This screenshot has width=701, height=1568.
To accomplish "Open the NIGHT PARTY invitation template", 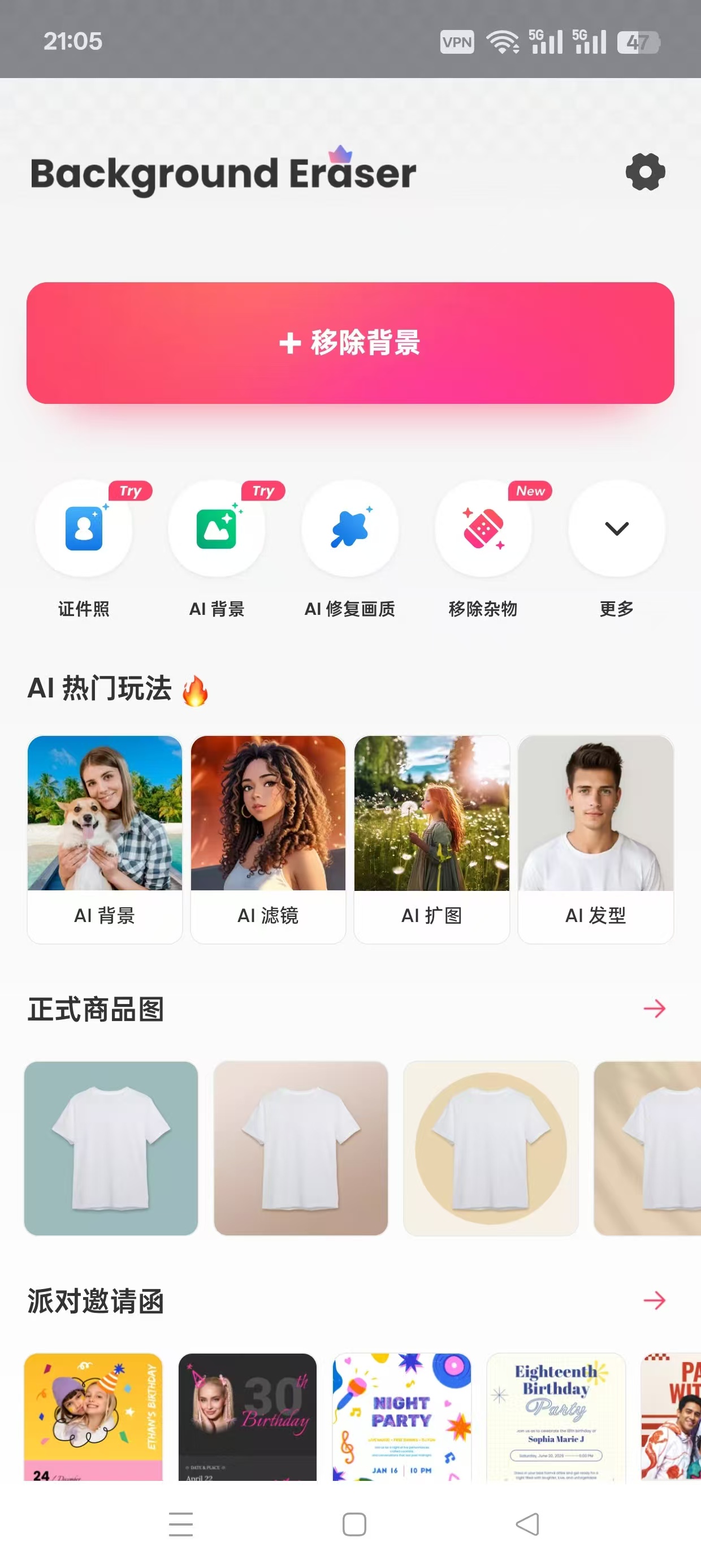I will pos(401,1416).
